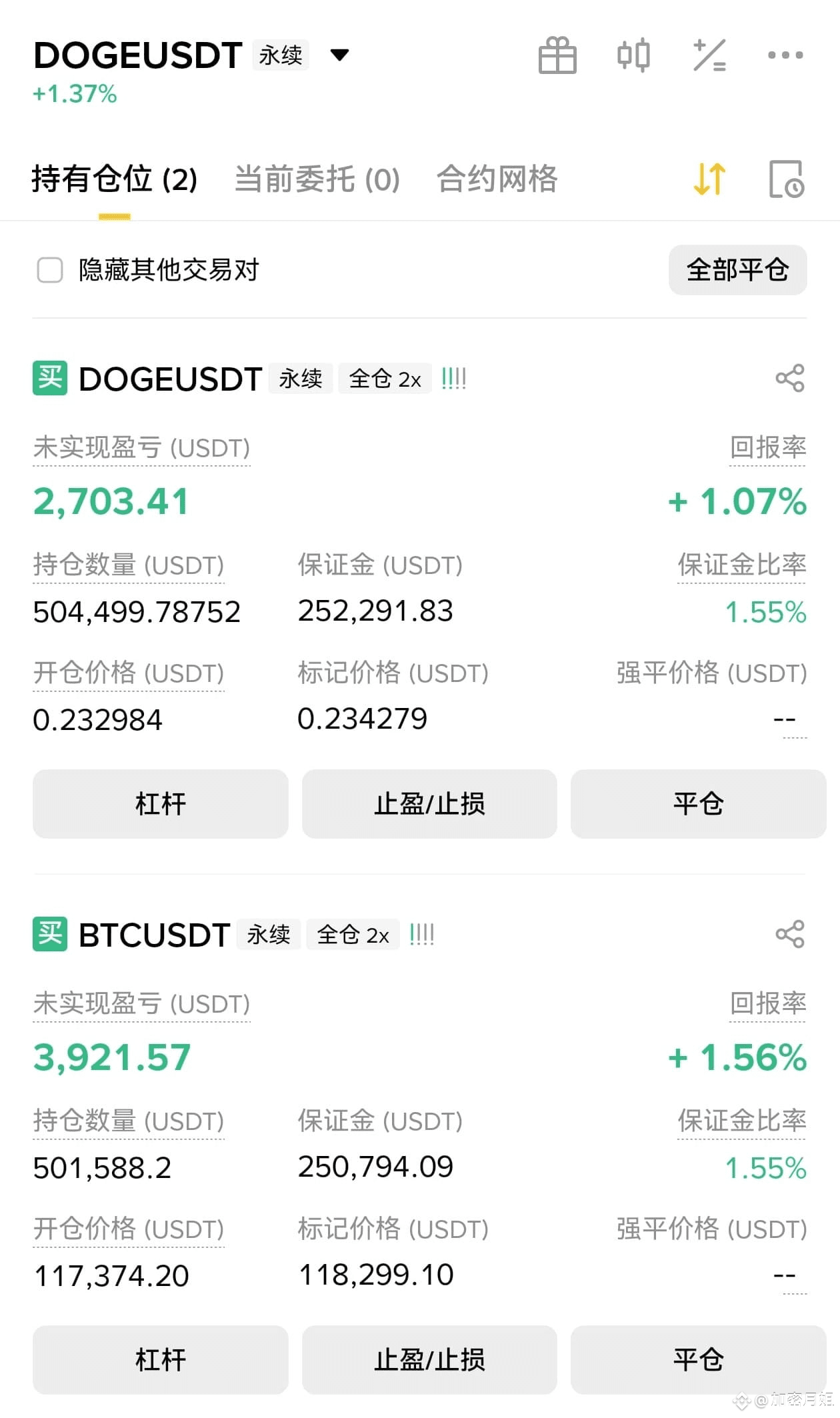This screenshot has width=840, height=1418.
Task: Adjust 杠杆 for the BTCUSDT position
Action: coord(161,1359)
